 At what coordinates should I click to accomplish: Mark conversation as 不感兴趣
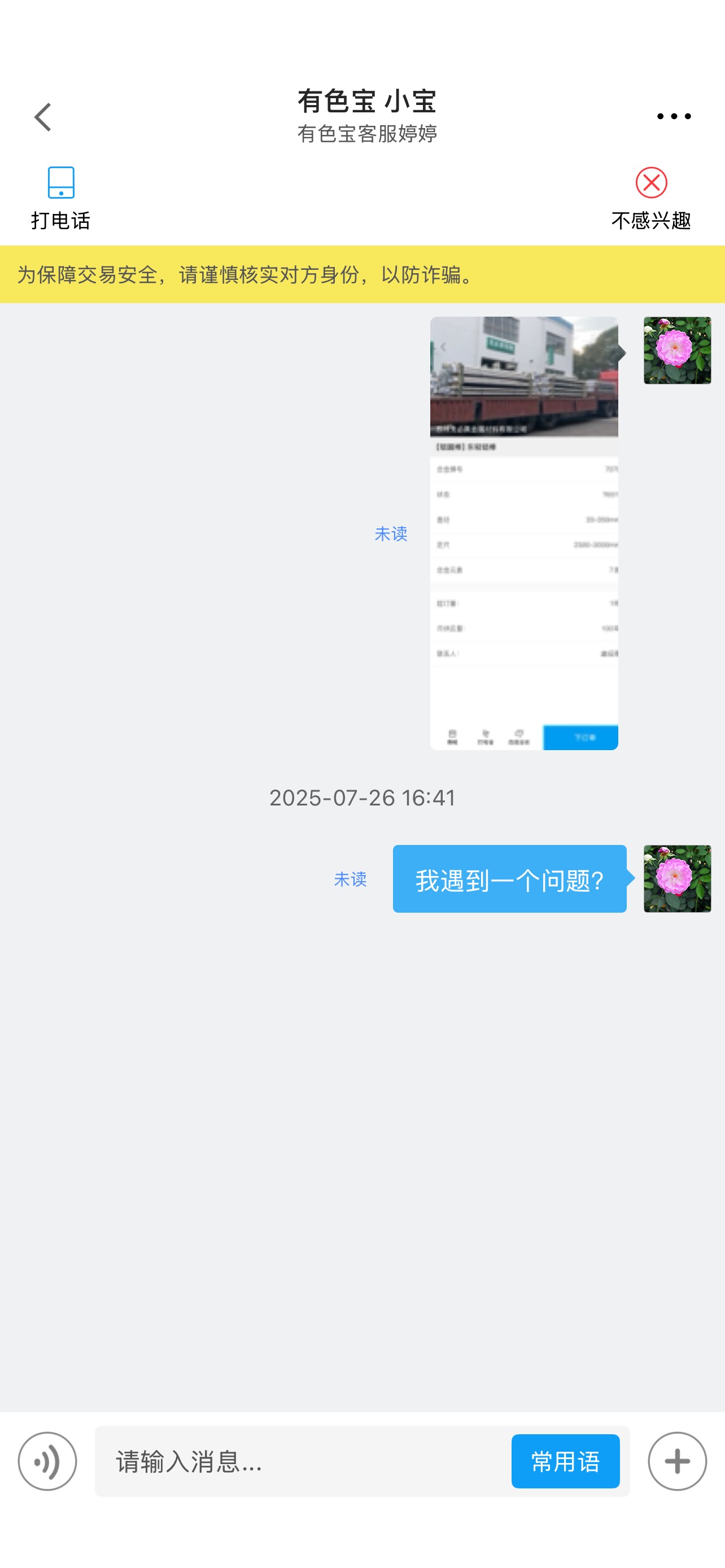tap(650, 199)
